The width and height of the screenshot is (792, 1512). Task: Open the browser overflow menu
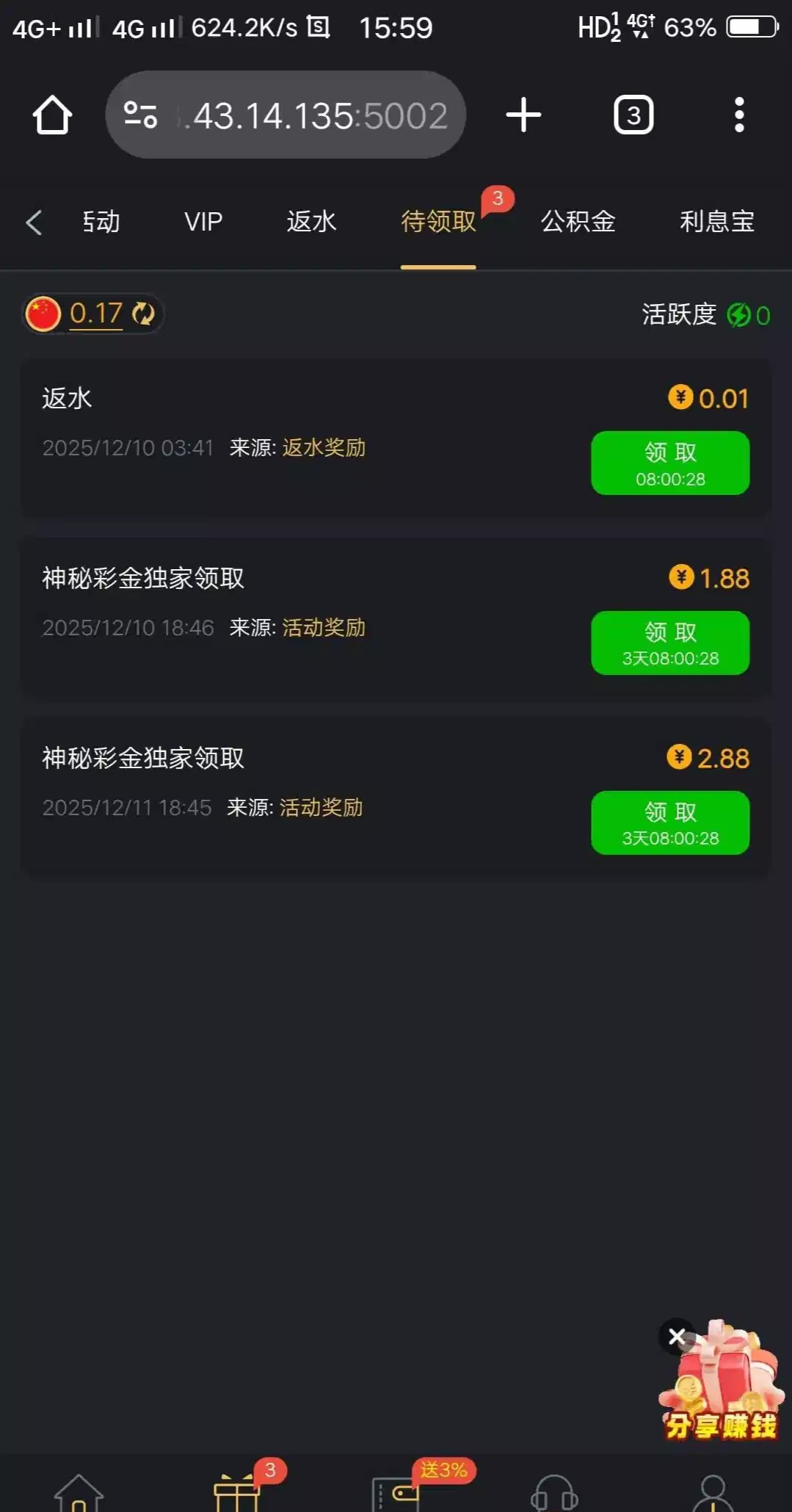[x=739, y=115]
